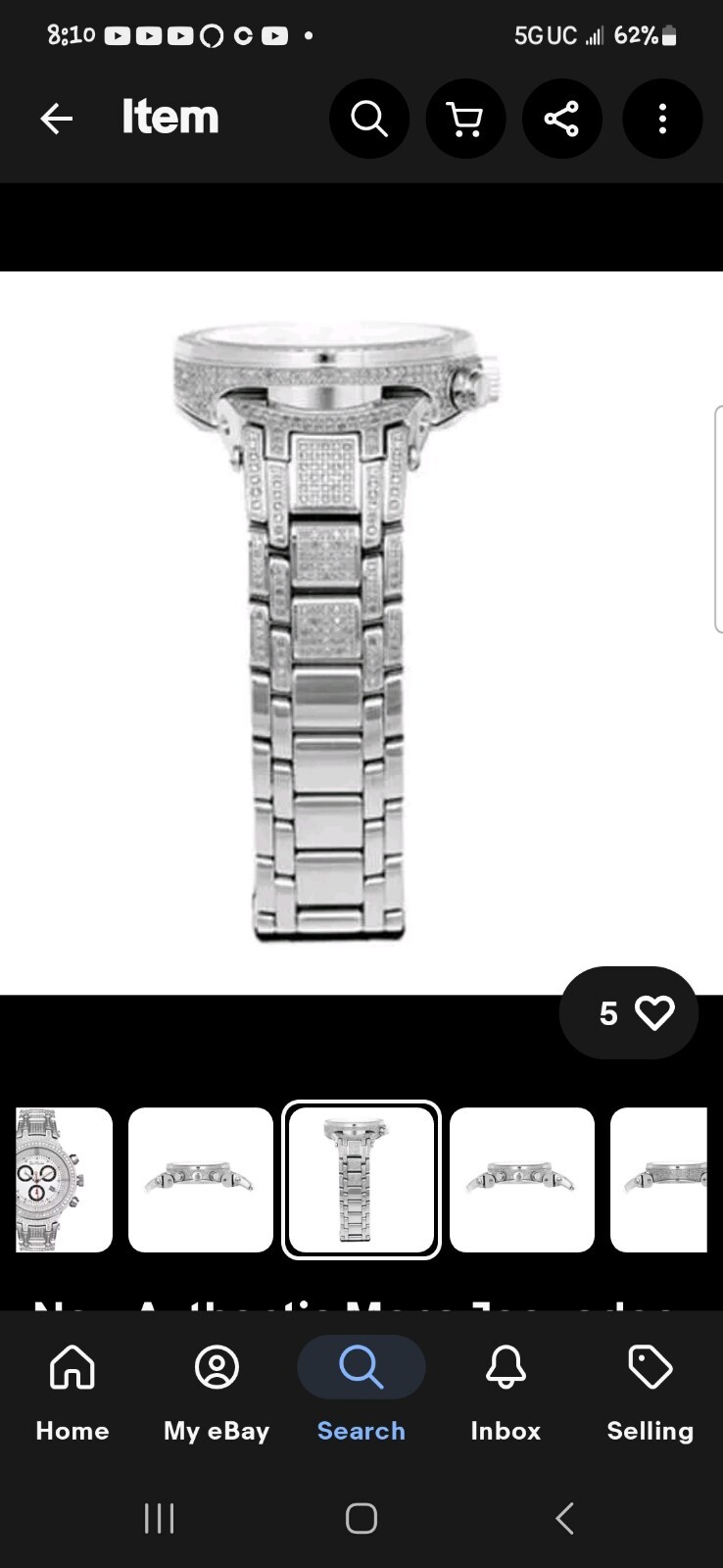
Task: Tap the system home button
Action: tap(361, 1518)
